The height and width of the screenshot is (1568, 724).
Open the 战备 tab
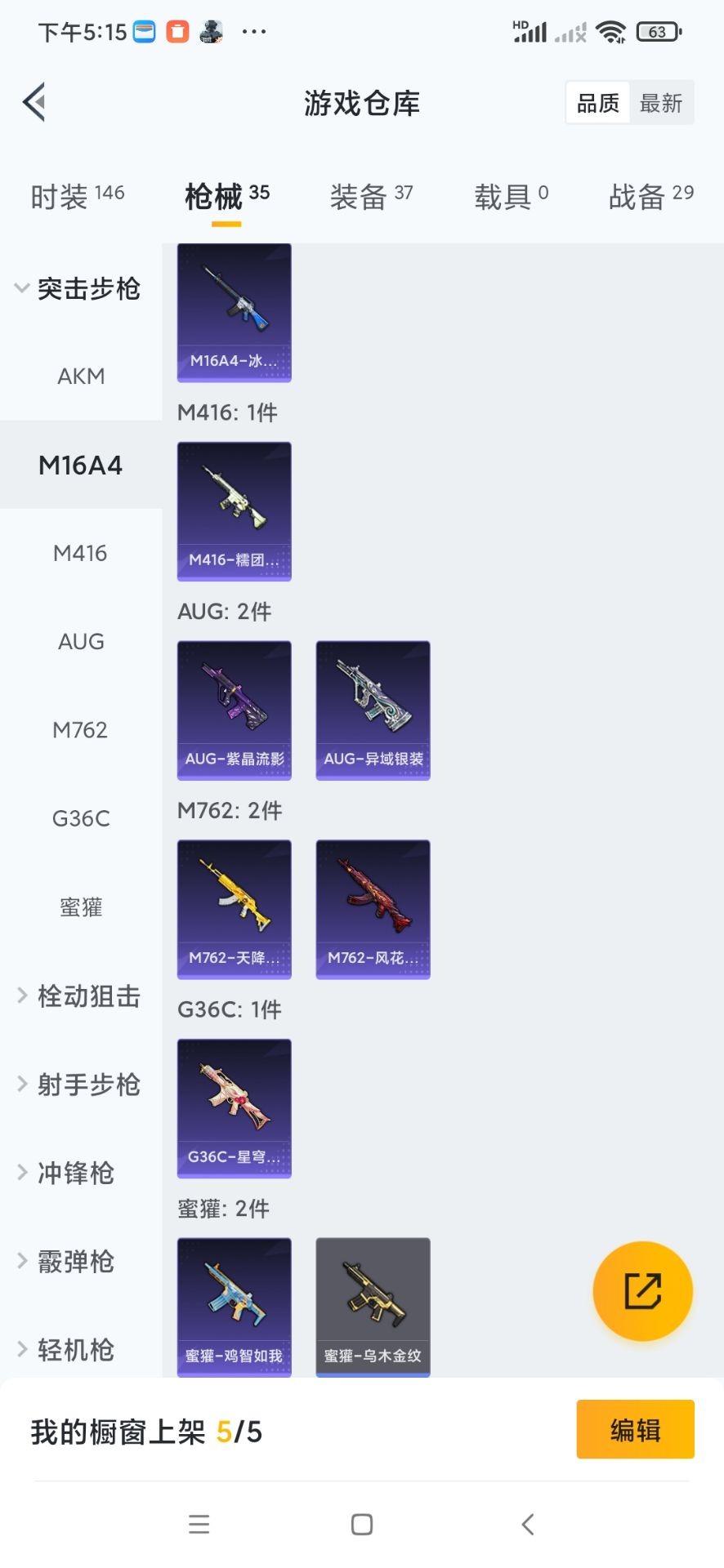650,196
